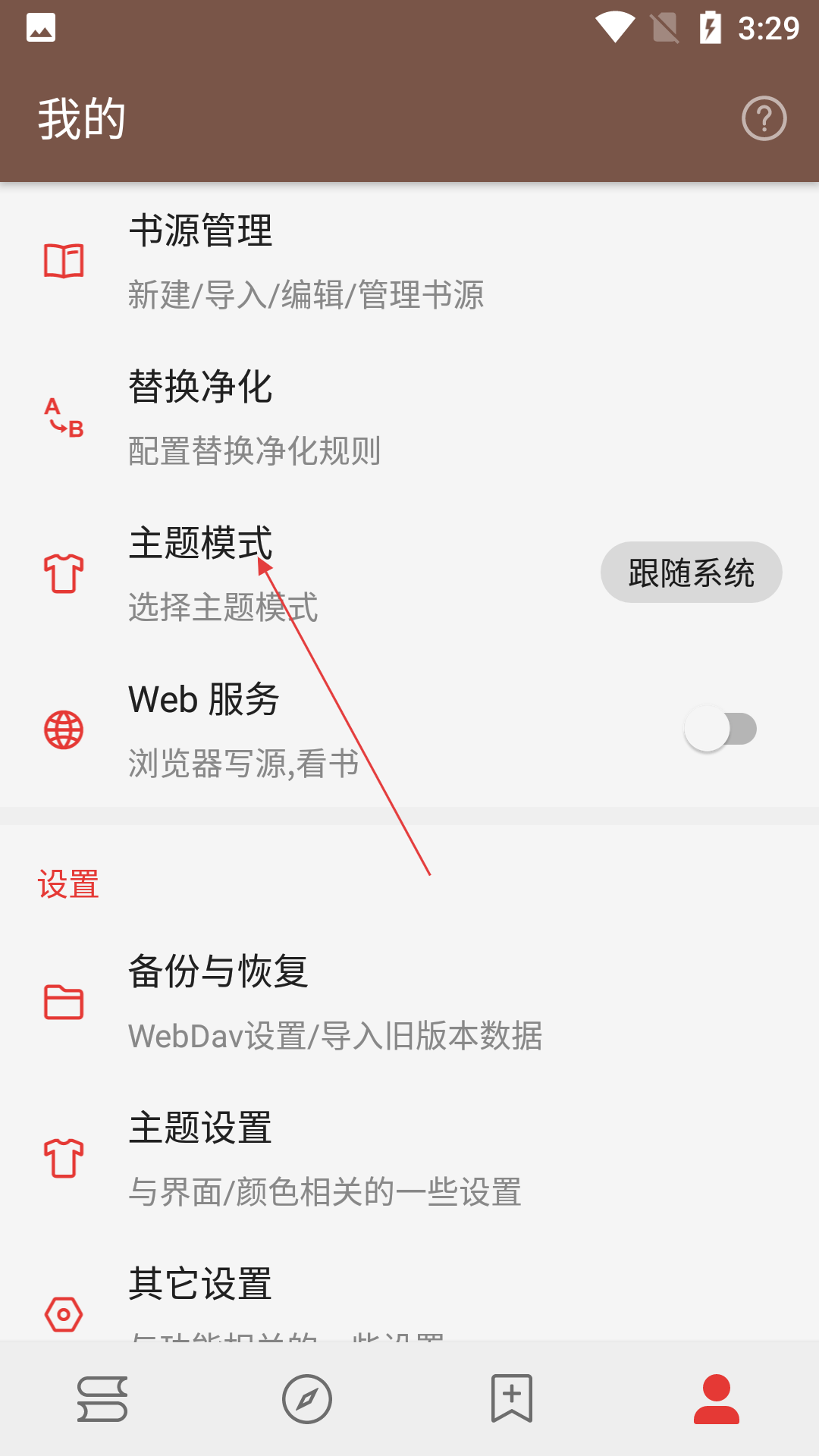Screen dimensions: 819x1456
Task: Switch to the bookshelf tab
Action: point(102,1399)
